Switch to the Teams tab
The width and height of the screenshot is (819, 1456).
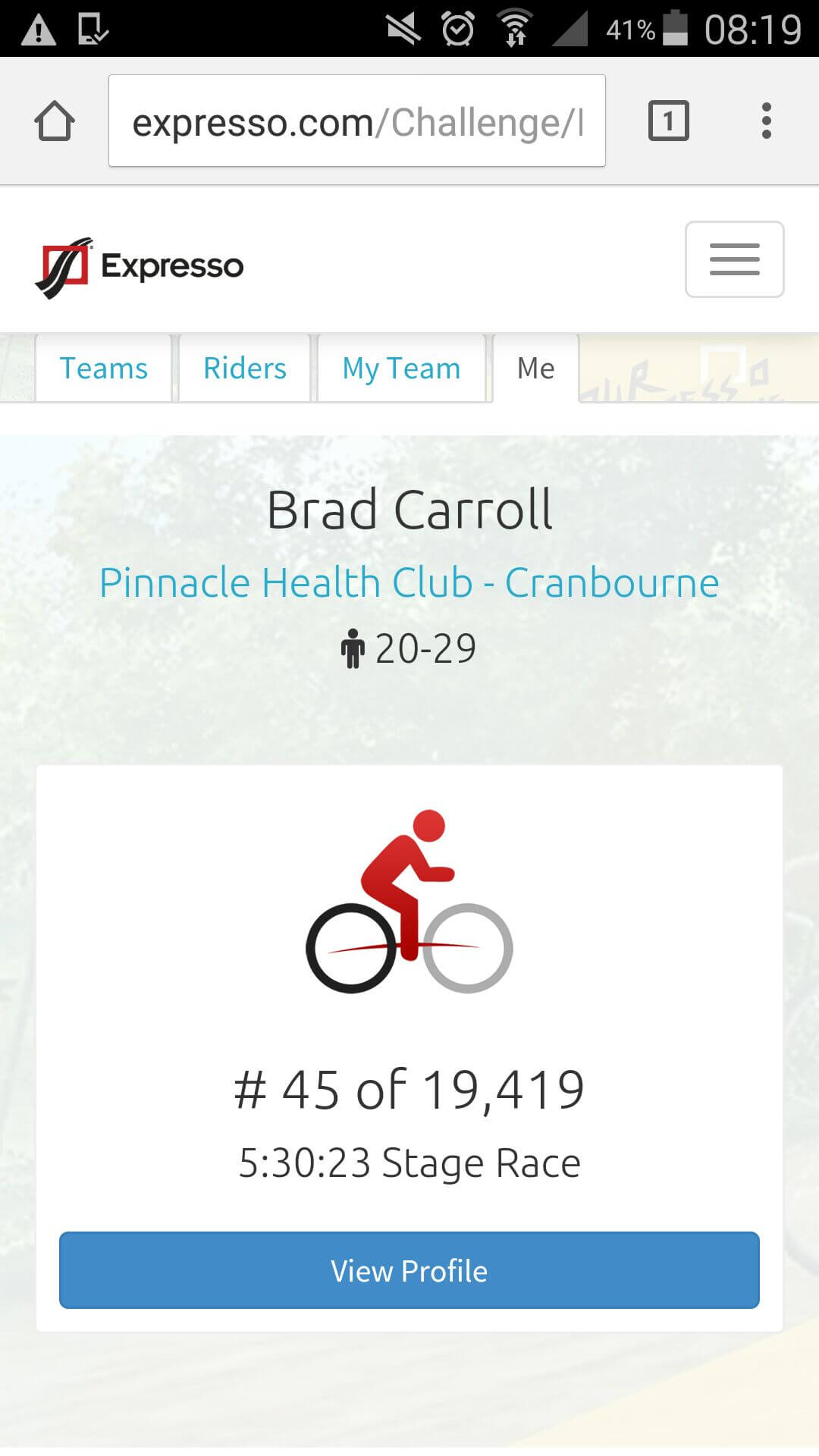tap(104, 368)
